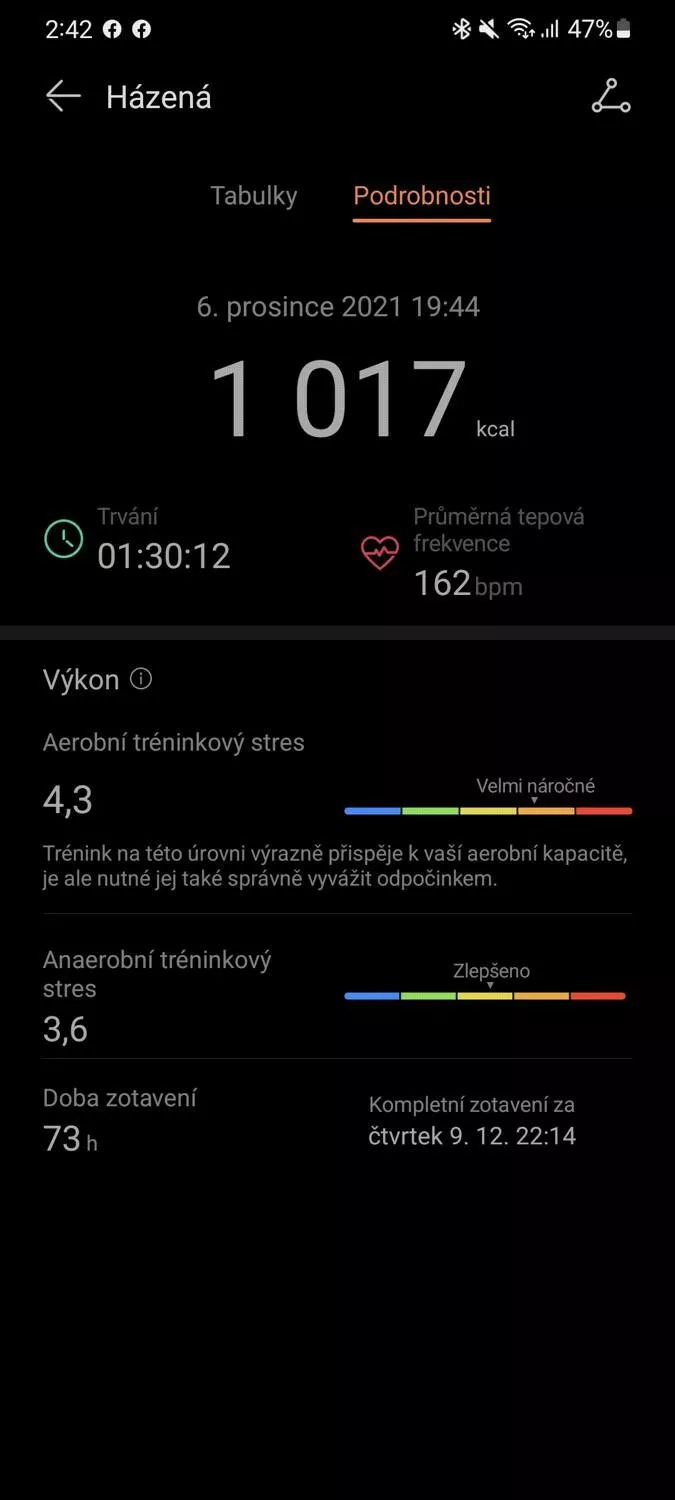Open the info icon next to Výkon

pos(142,680)
